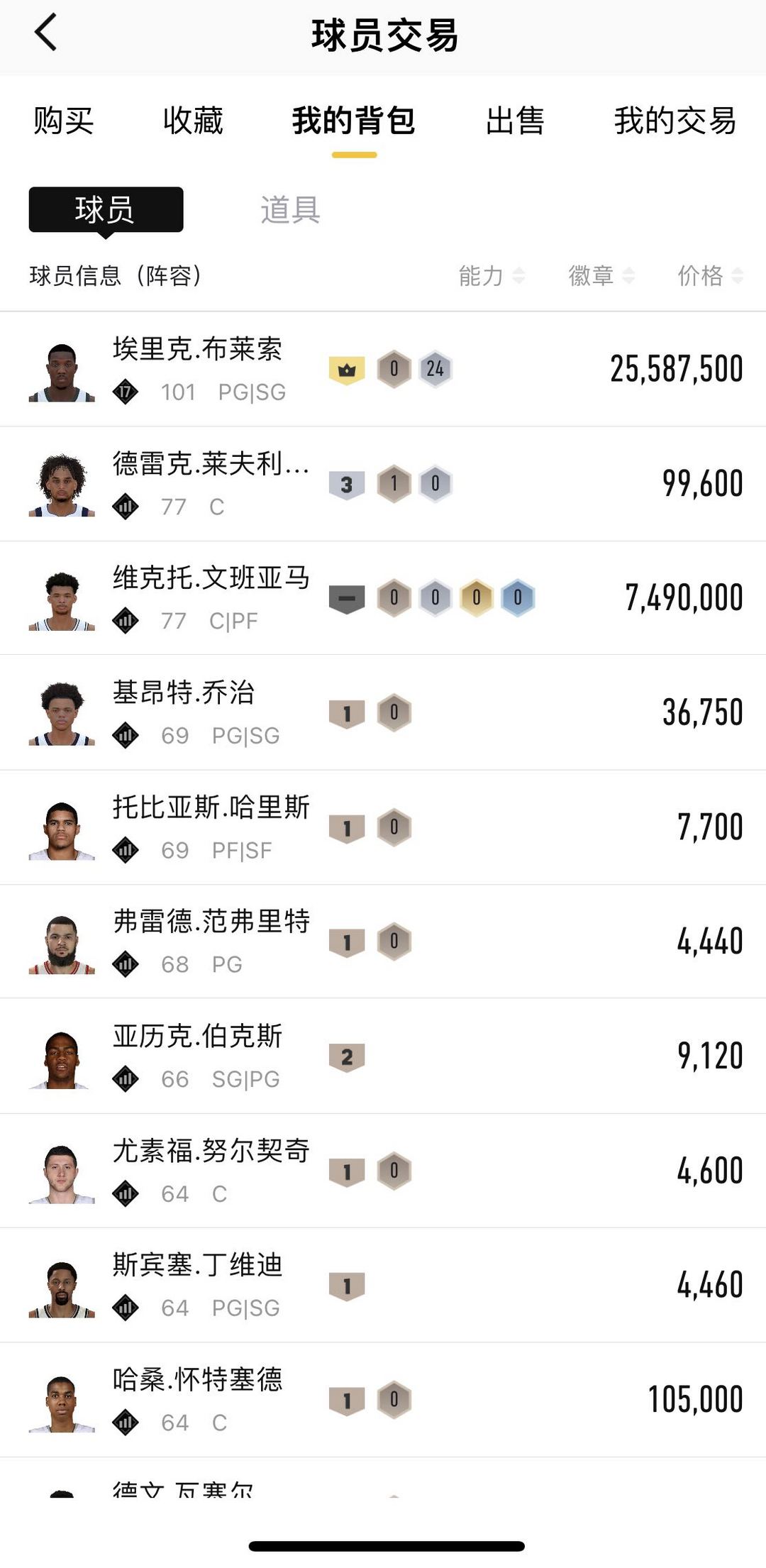Screen dimensions: 766x1568
Task: Show the 道具 items list
Action: [x=290, y=210]
